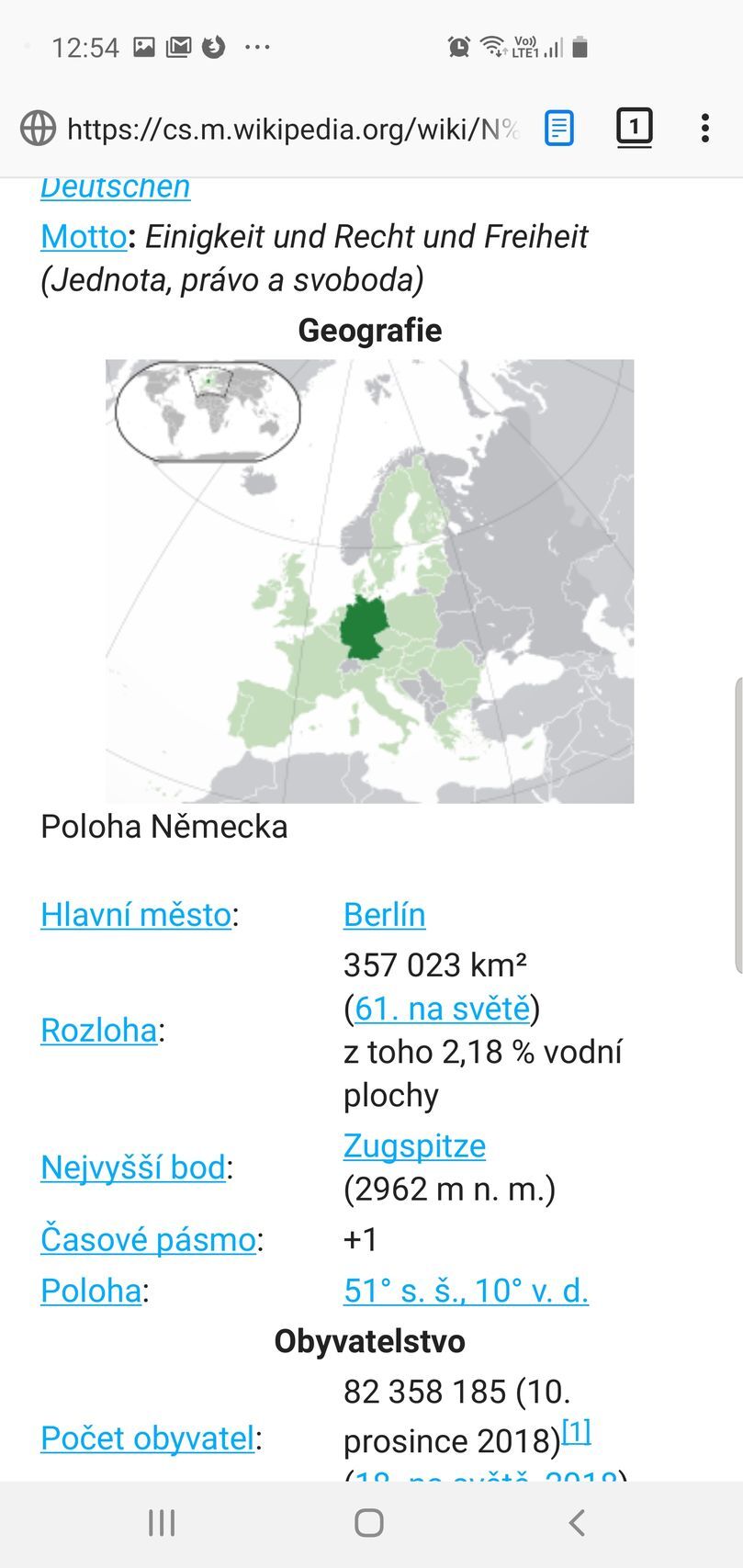
Task: Tap the Firefox icon in the status bar
Action: tap(213, 46)
